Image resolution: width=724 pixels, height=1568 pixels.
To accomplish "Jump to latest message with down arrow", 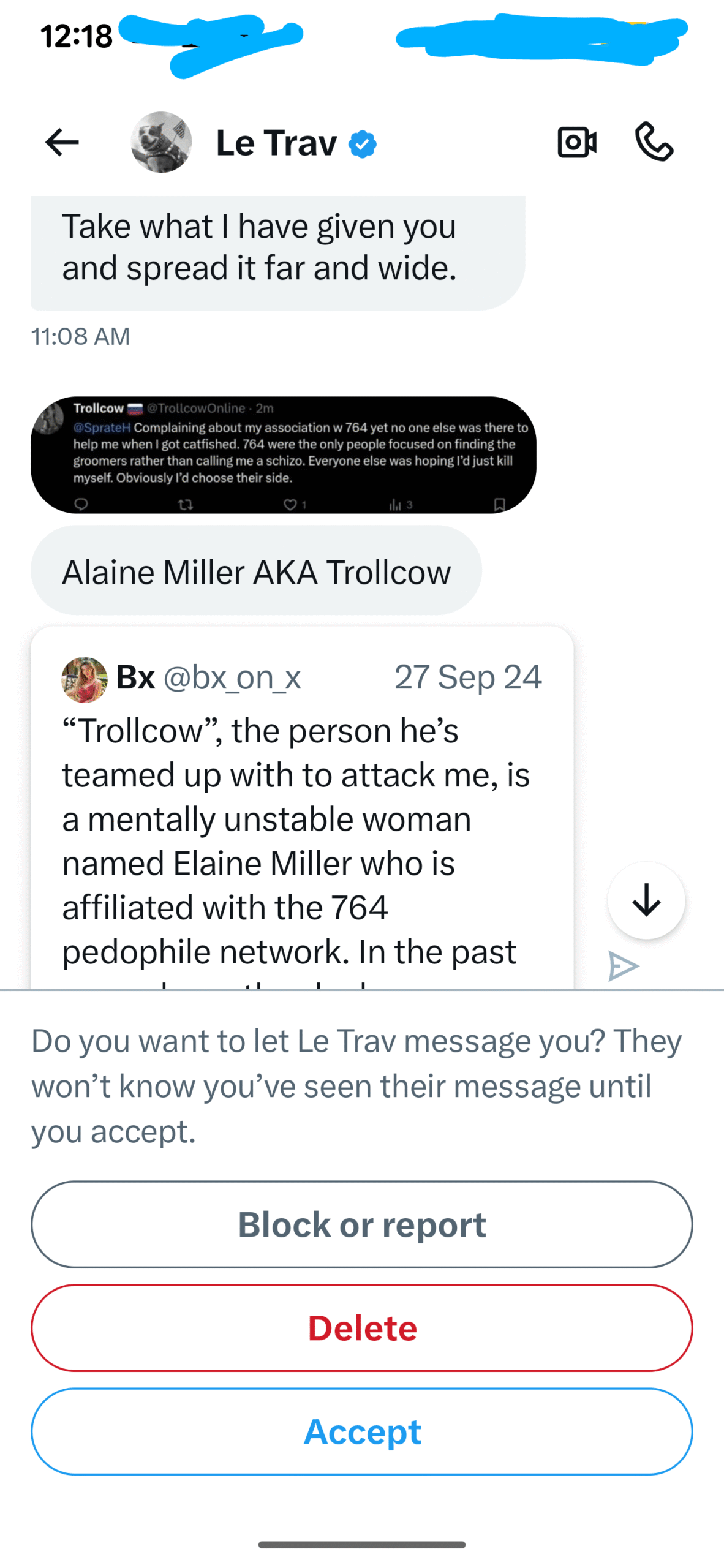I will pyautogui.click(x=646, y=900).
